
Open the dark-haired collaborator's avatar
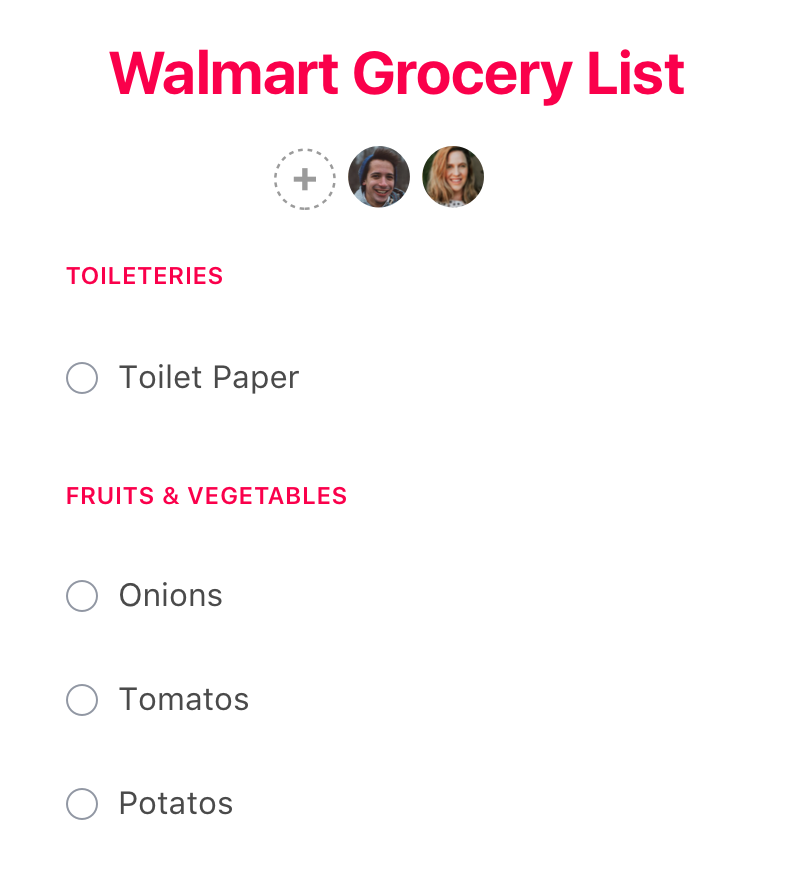[x=379, y=177]
